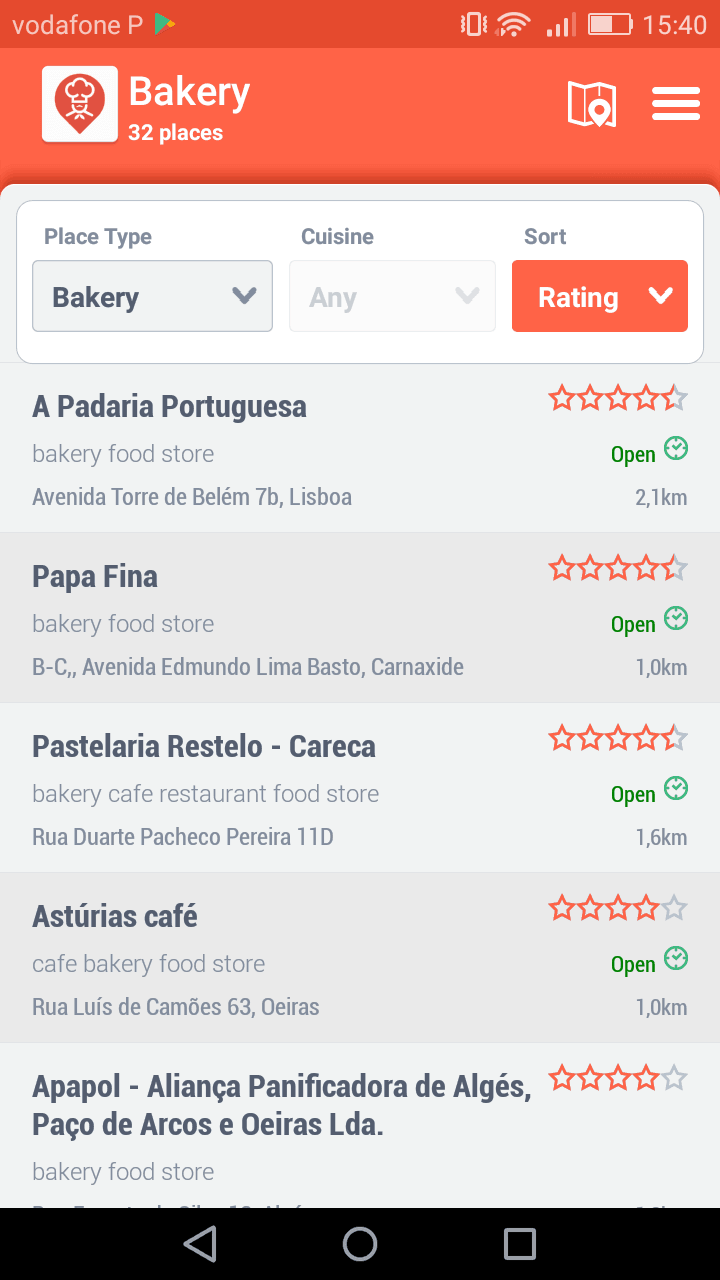Open the map view icon
The width and height of the screenshot is (720, 1280).
click(591, 104)
